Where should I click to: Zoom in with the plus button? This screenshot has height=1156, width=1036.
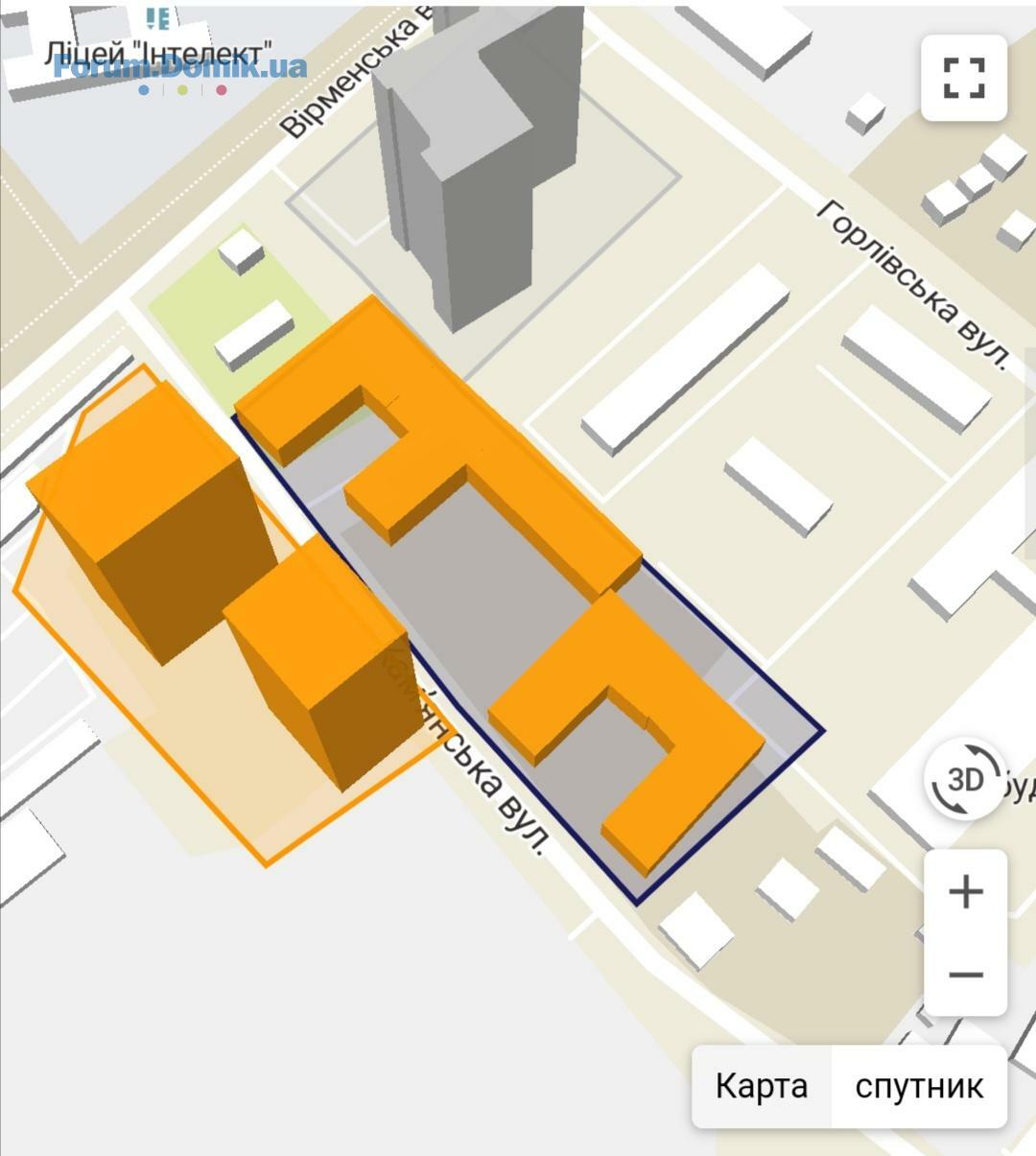click(x=966, y=892)
